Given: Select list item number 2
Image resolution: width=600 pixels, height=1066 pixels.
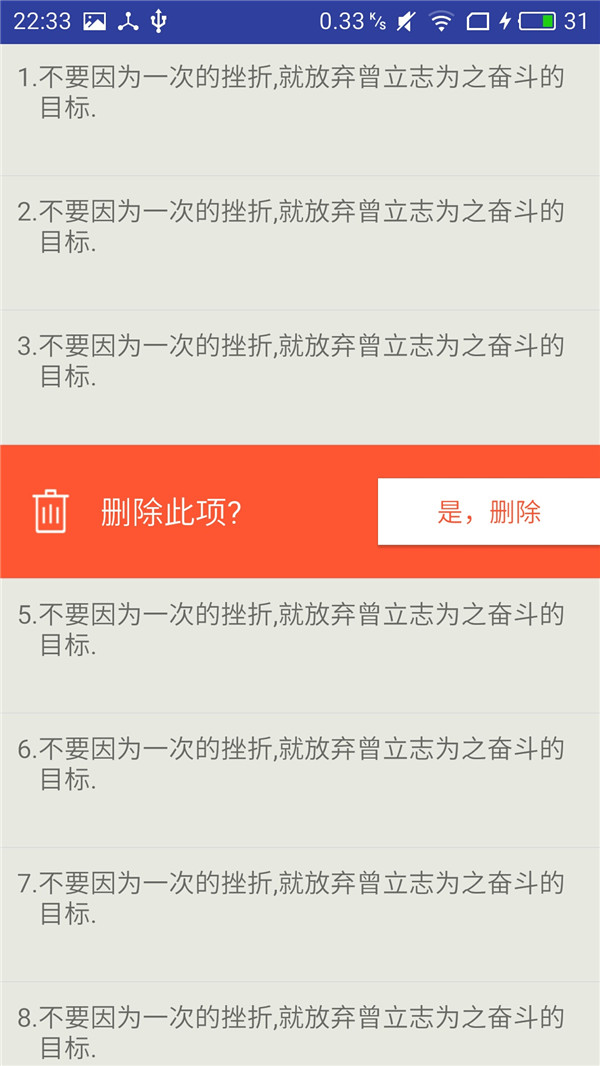Looking at the screenshot, I should [300, 242].
